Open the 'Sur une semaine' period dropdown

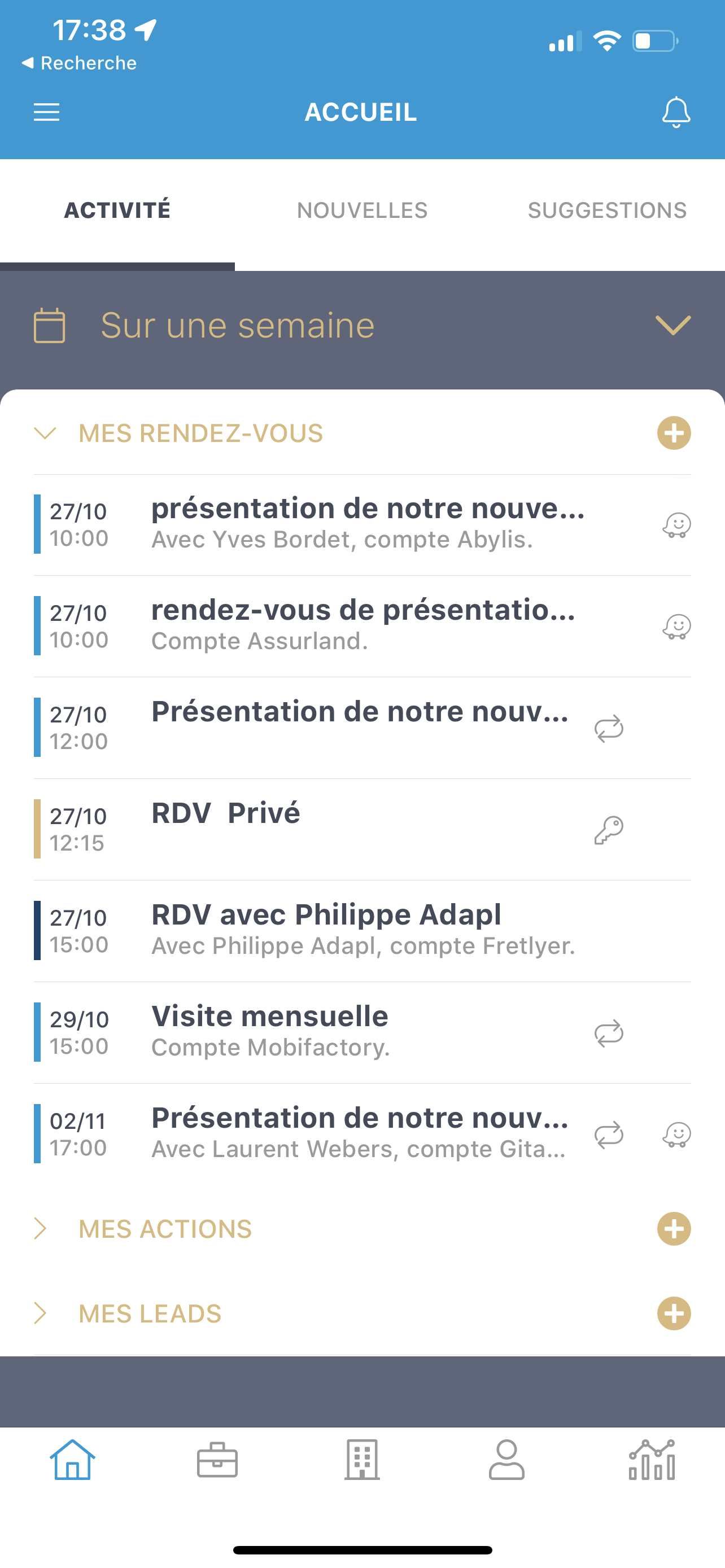pyautogui.click(x=672, y=325)
